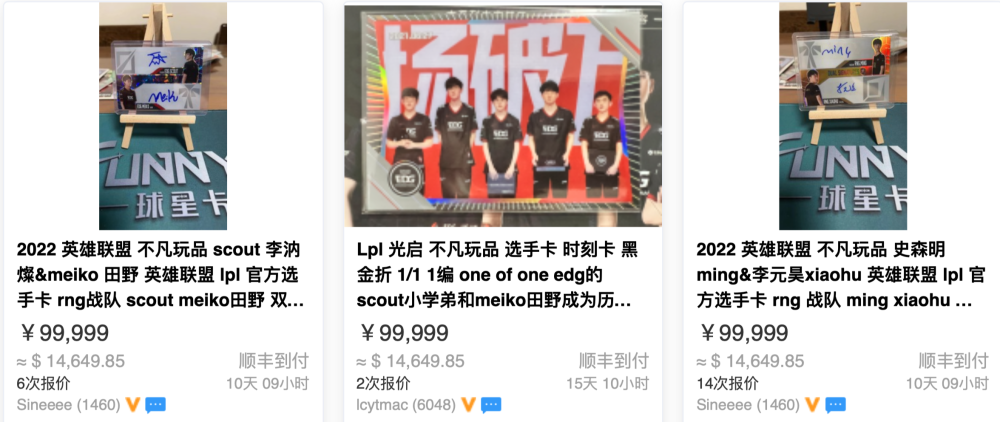This screenshot has height=422, width=1000.
Task: Message seller lcytmac via chat icon
Action: point(491,405)
